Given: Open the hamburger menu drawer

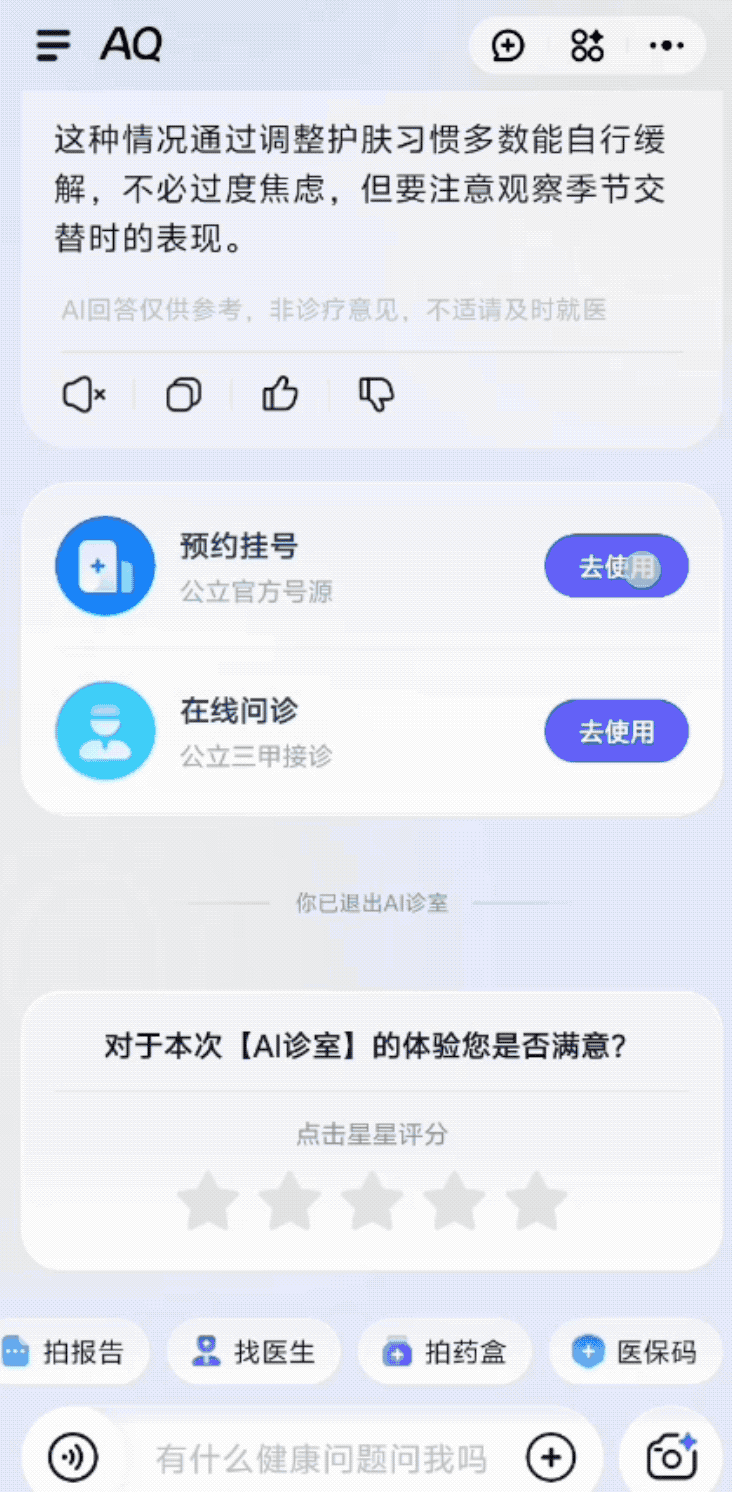Looking at the screenshot, I should [54, 45].
